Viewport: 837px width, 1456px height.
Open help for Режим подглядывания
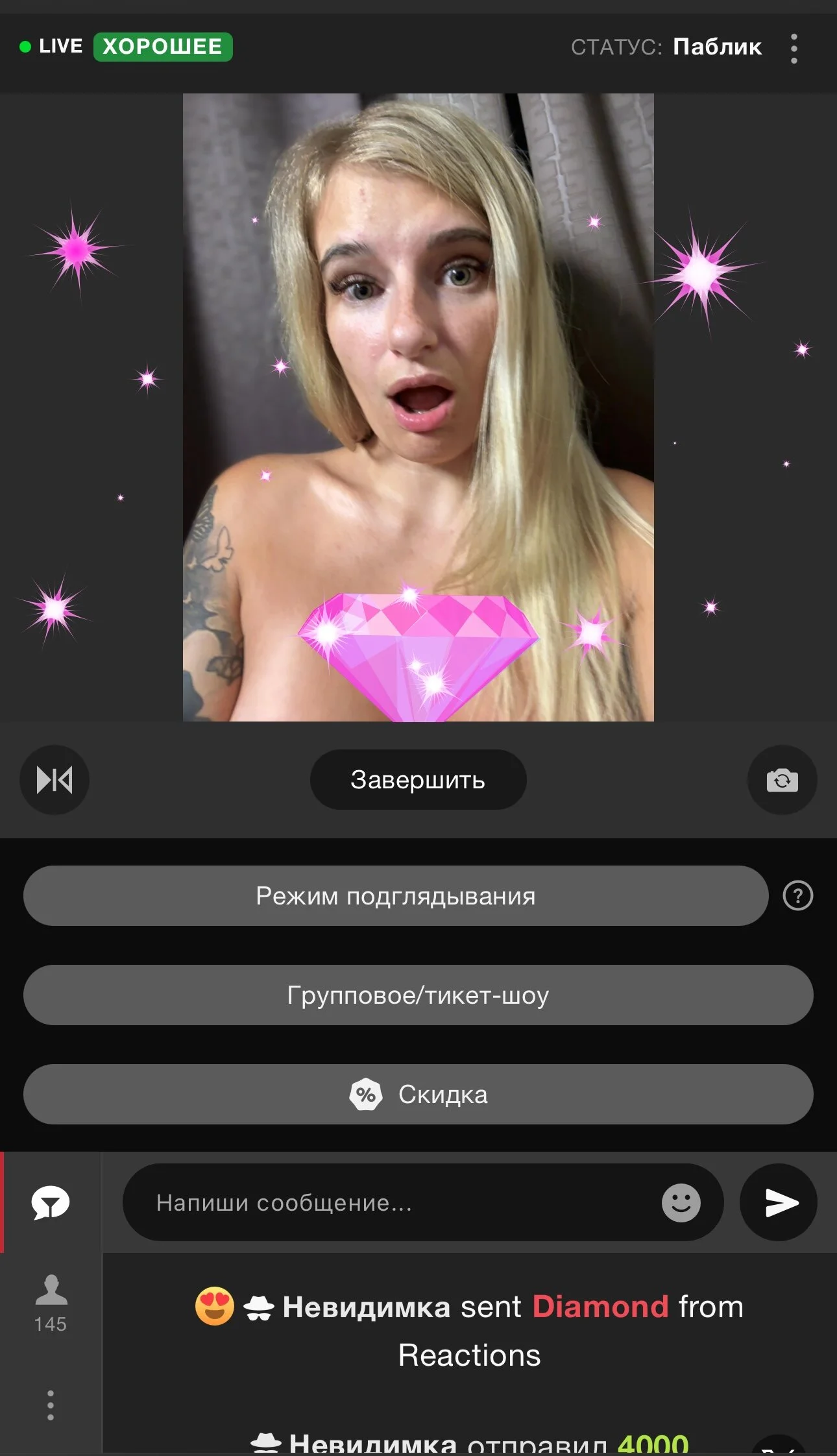click(x=797, y=896)
